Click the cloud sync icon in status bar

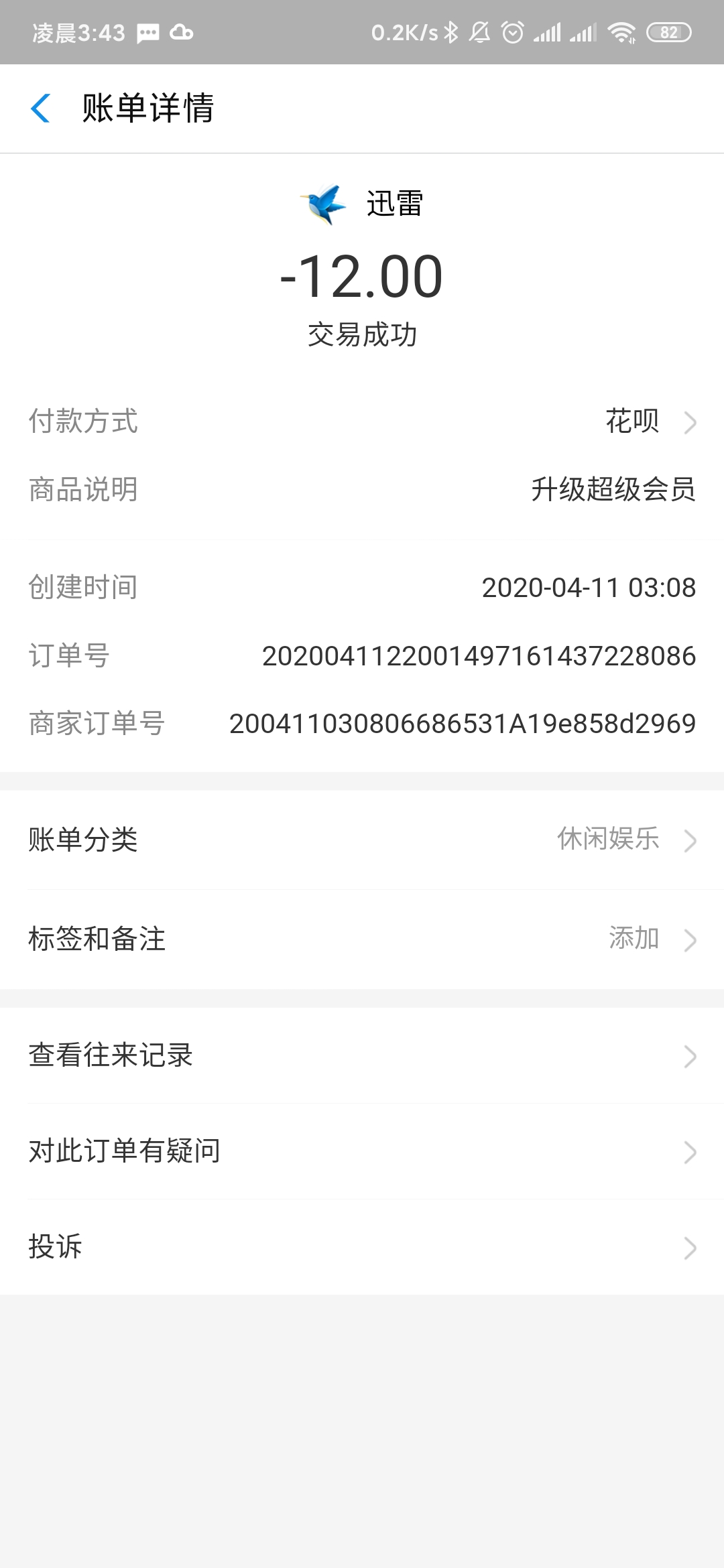[181, 31]
